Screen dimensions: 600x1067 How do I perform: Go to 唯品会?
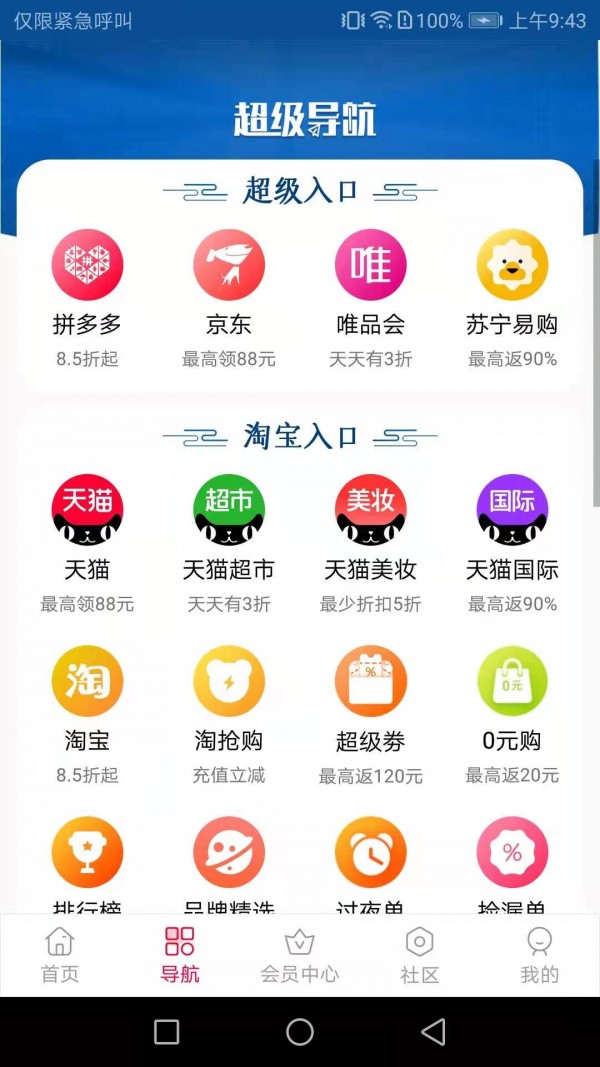pos(371,266)
